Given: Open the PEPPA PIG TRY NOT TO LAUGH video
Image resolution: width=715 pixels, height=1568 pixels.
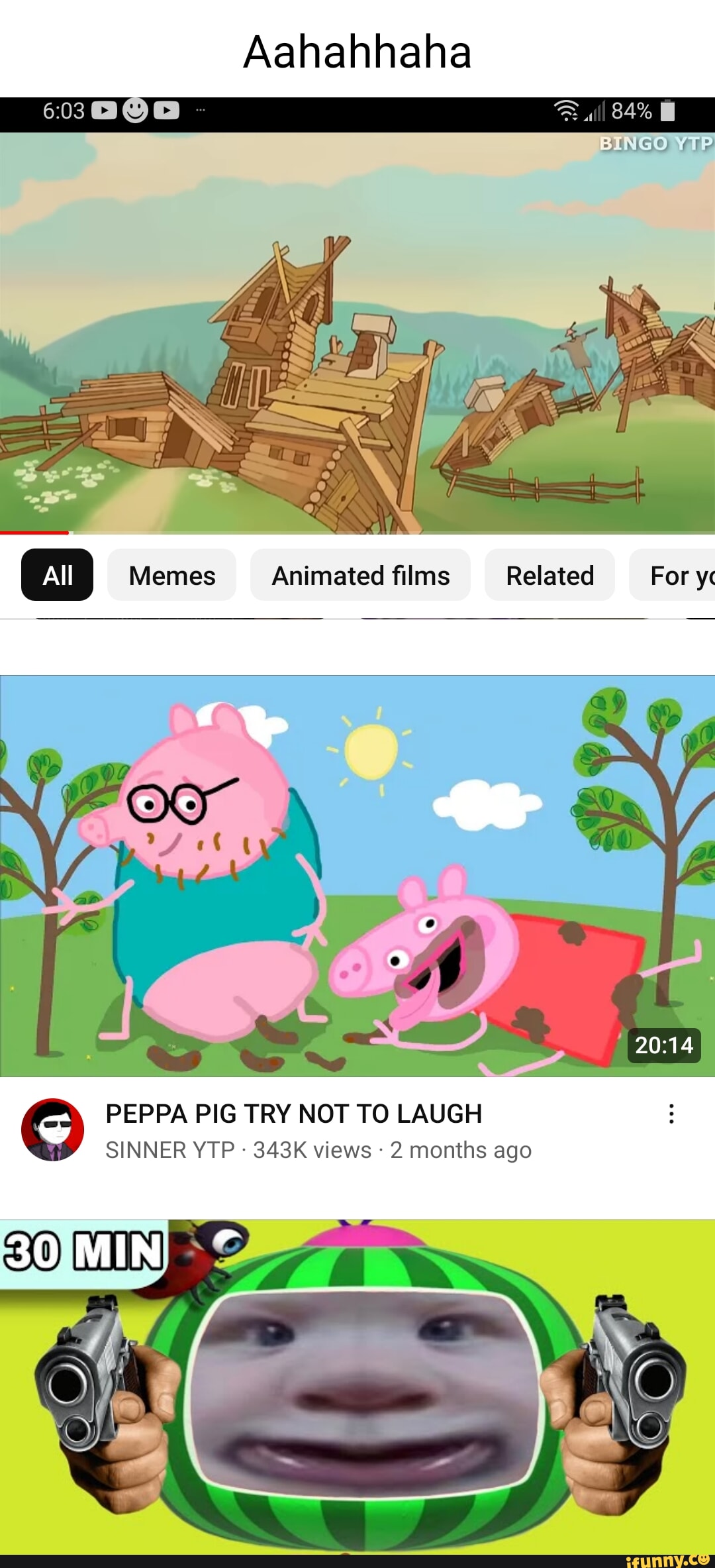Looking at the screenshot, I should [358, 876].
